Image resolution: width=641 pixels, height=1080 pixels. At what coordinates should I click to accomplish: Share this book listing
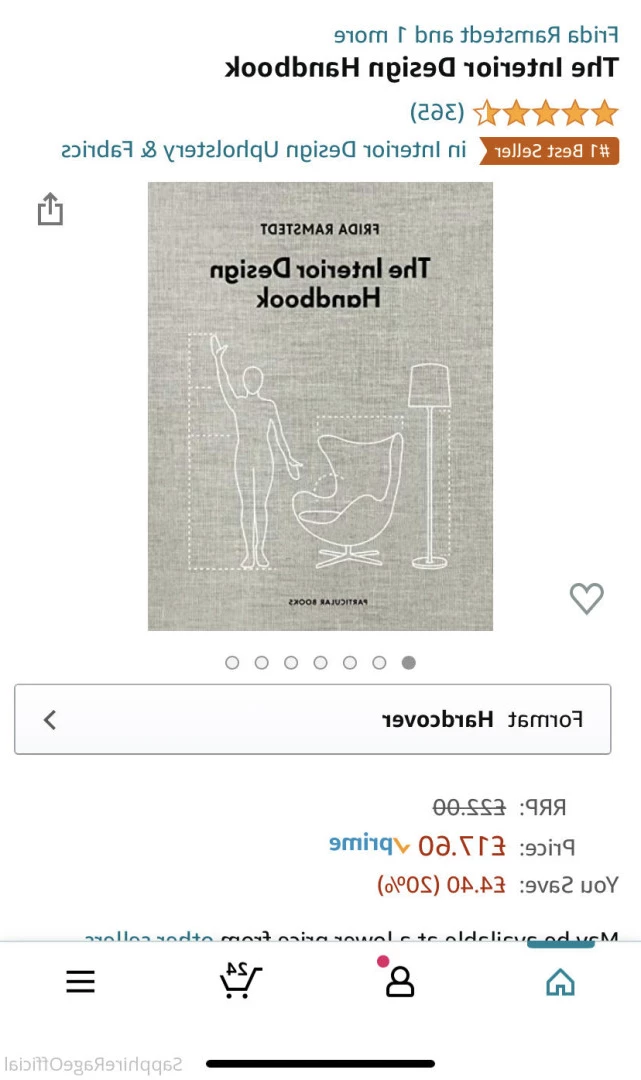[x=50, y=209]
